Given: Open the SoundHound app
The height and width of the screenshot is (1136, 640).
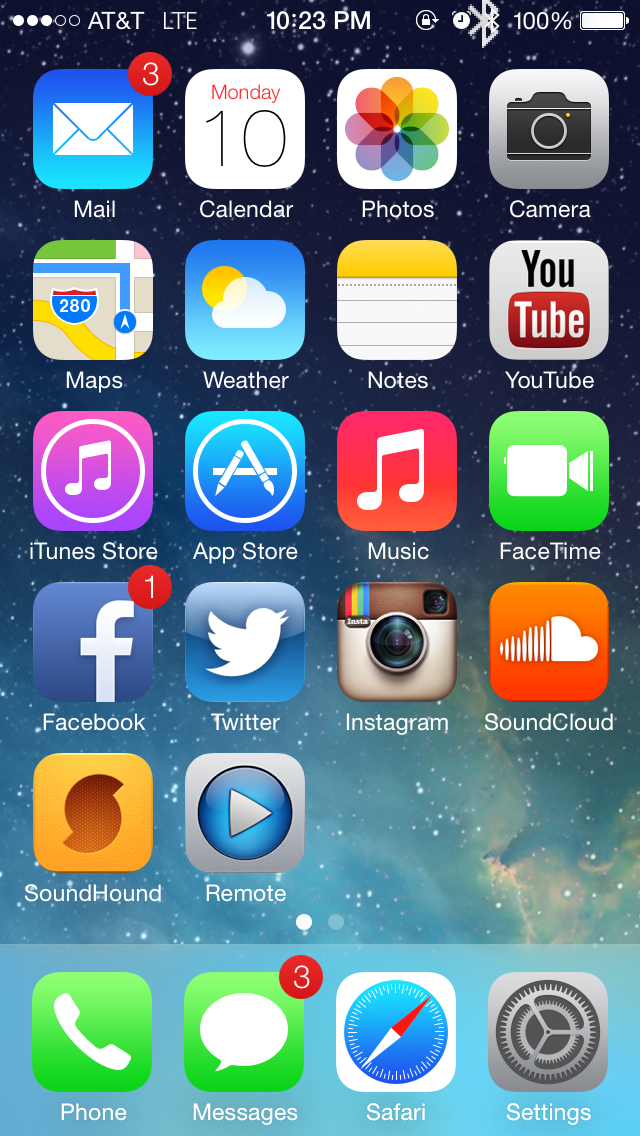Looking at the screenshot, I should pos(93,813).
